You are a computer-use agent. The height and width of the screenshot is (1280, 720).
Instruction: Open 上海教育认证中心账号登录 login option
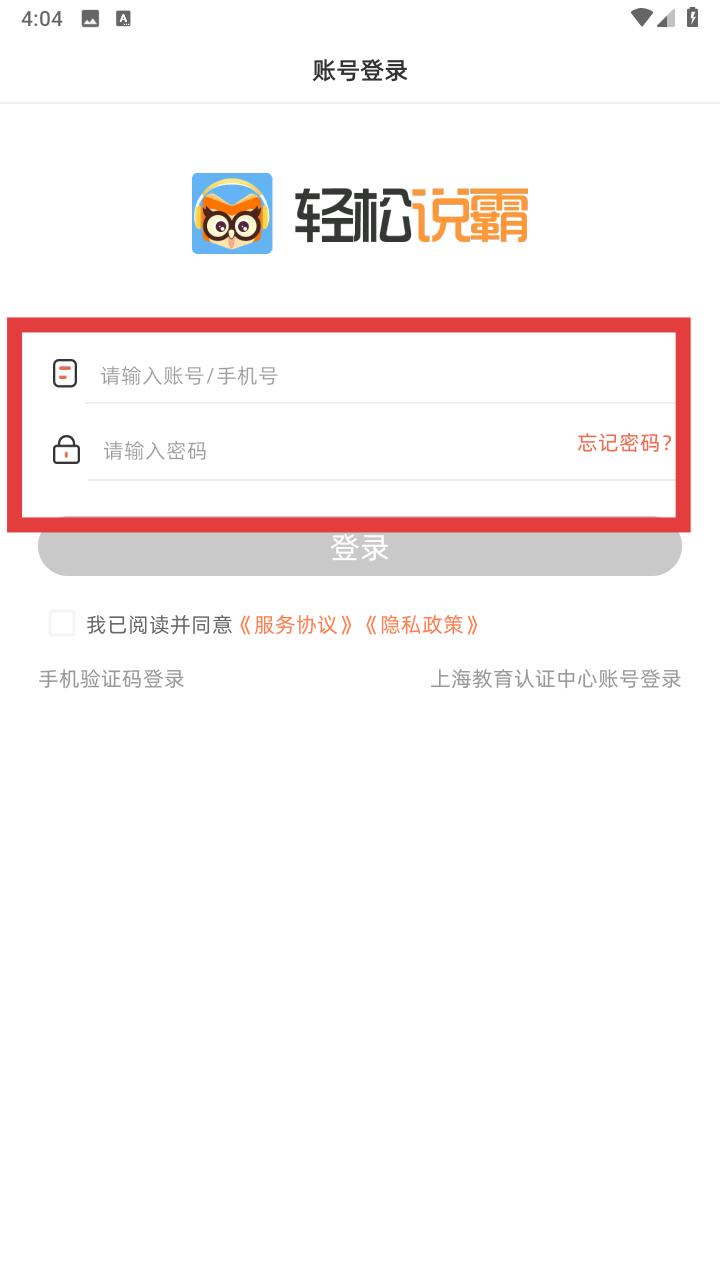(557, 679)
